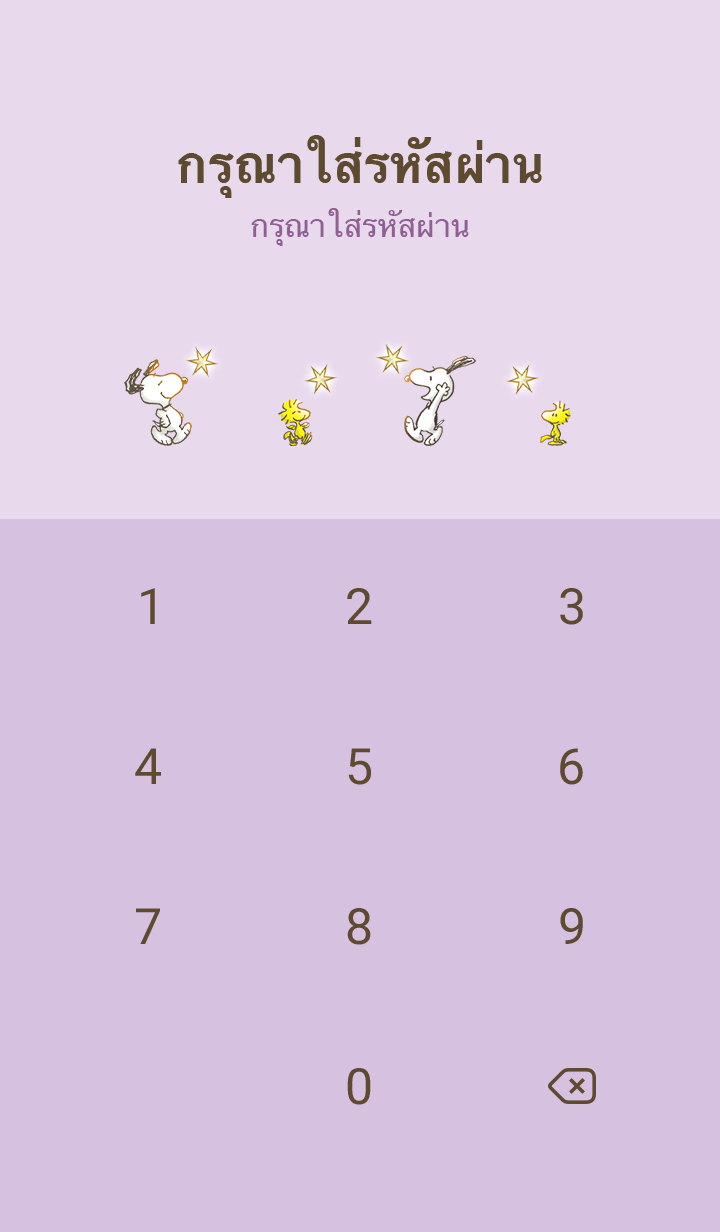Enter digit 5 on the keypad
The height and width of the screenshot is (1232, 720).
(x=359, y=767)
